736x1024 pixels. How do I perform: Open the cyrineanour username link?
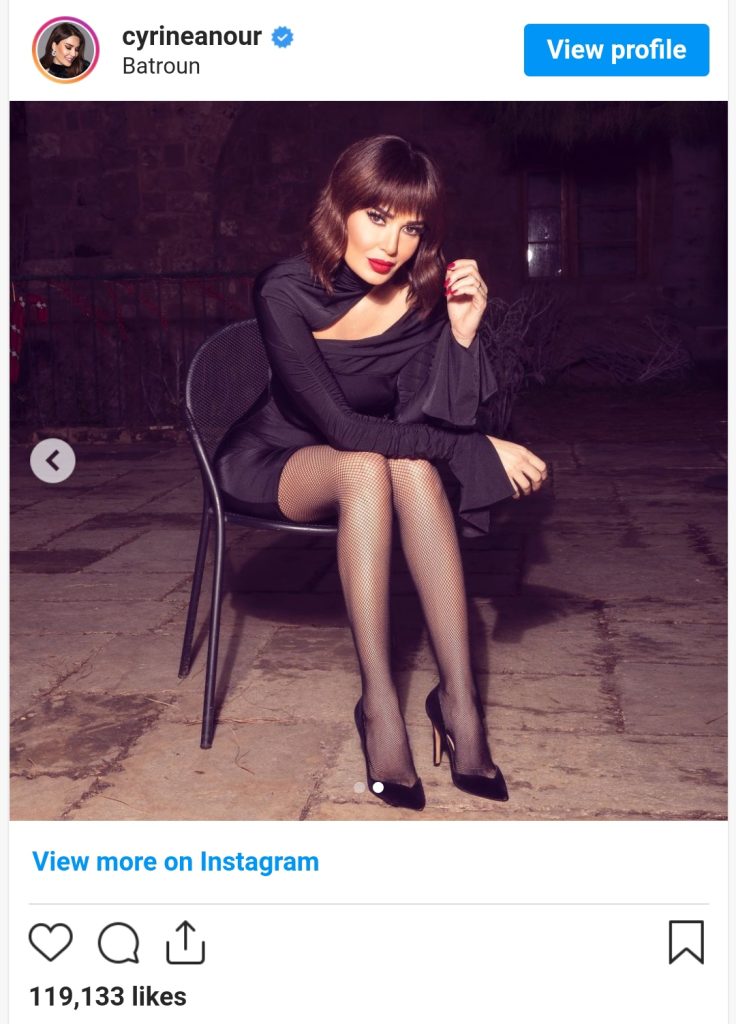(191, 37)
